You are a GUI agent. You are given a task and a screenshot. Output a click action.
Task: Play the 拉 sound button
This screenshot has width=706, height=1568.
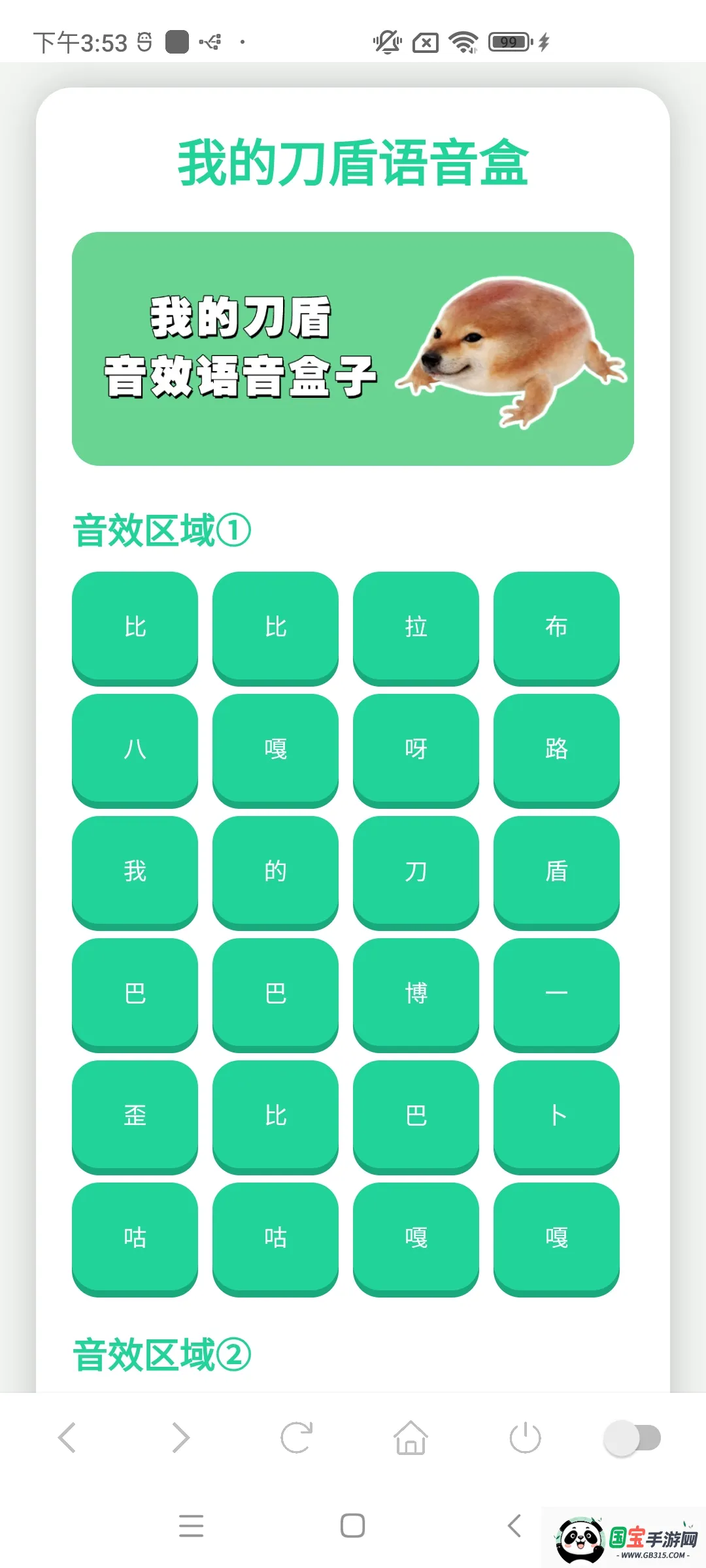(x=416, y=626)
